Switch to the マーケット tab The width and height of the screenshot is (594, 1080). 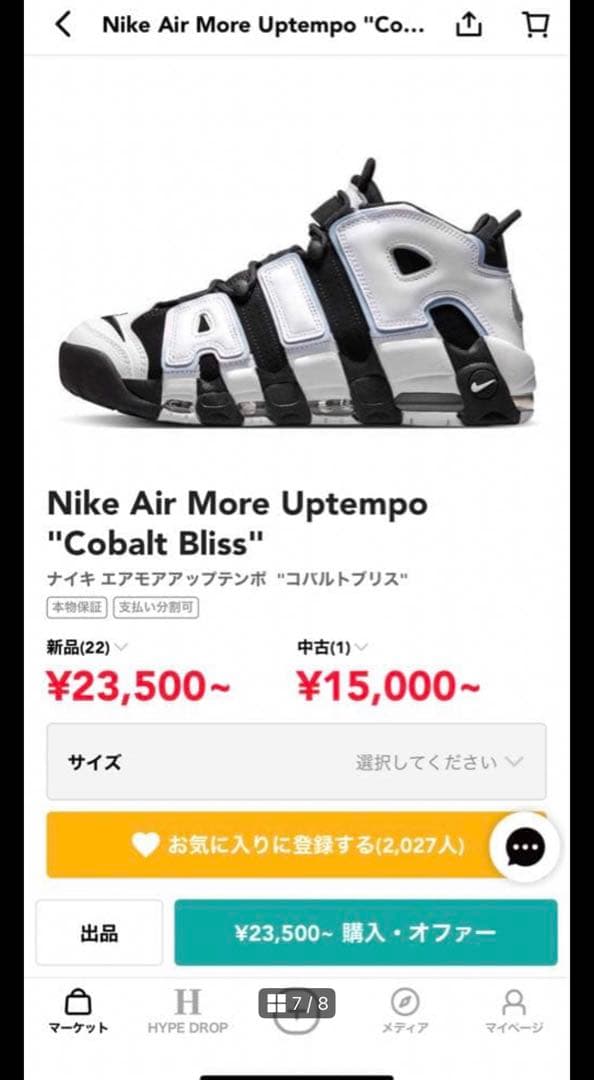[78, 1012]
